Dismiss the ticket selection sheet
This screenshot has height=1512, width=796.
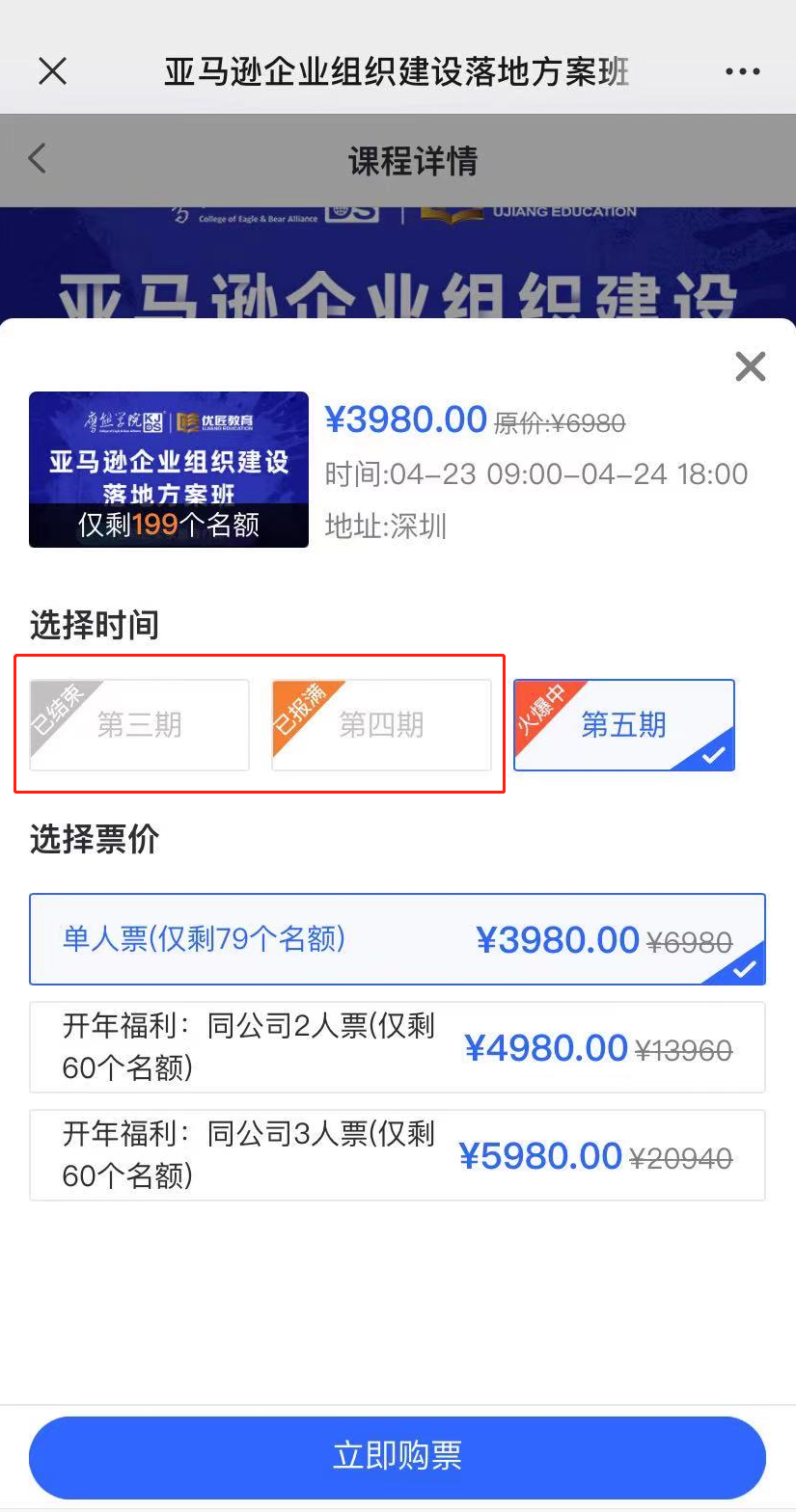[750, 367]
